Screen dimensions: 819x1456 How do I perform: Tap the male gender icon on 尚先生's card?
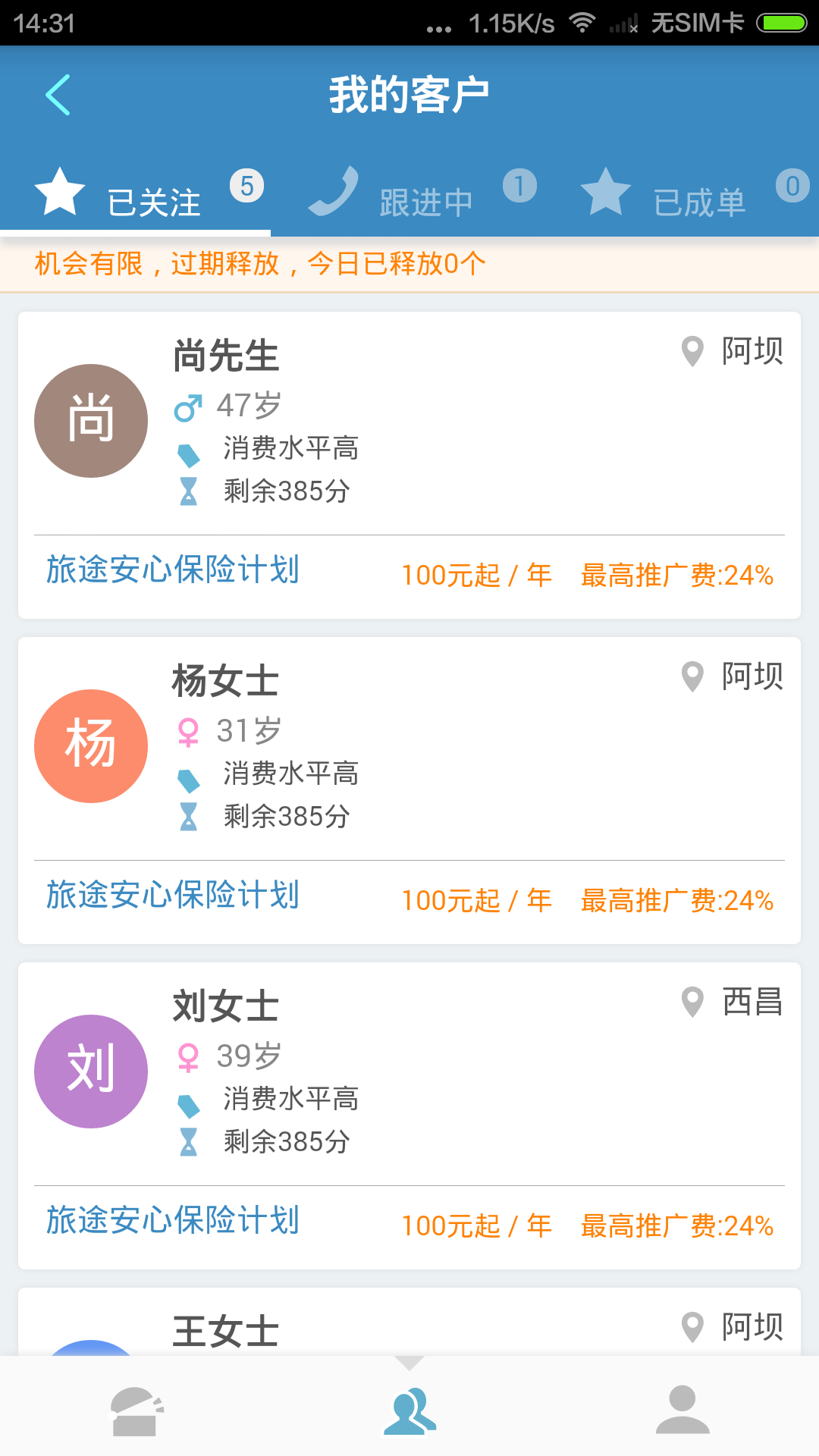[188, 406]
